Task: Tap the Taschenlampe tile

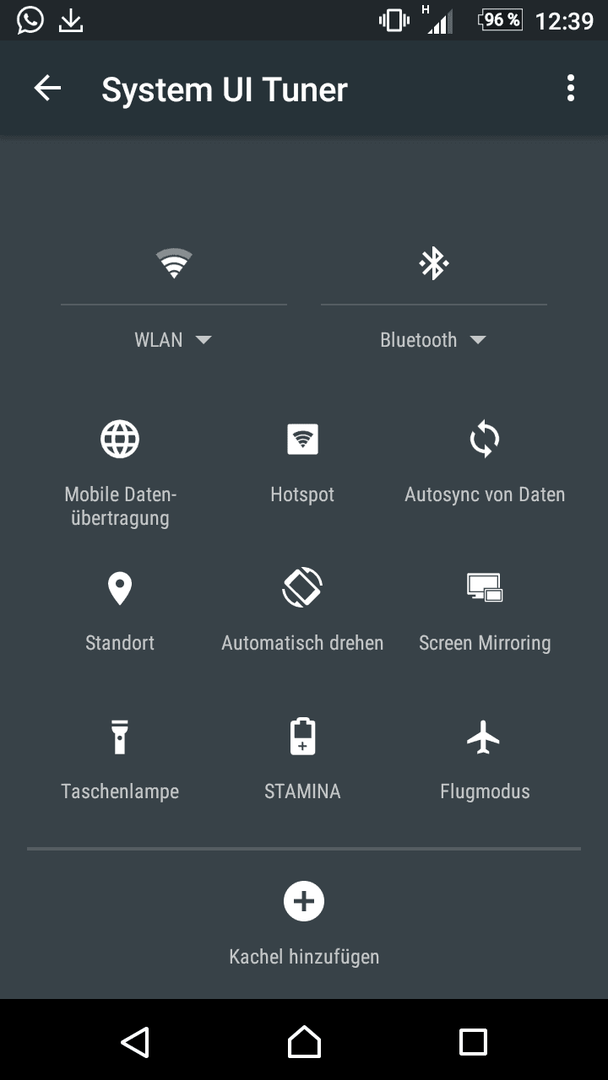Action: coord(120,761)
